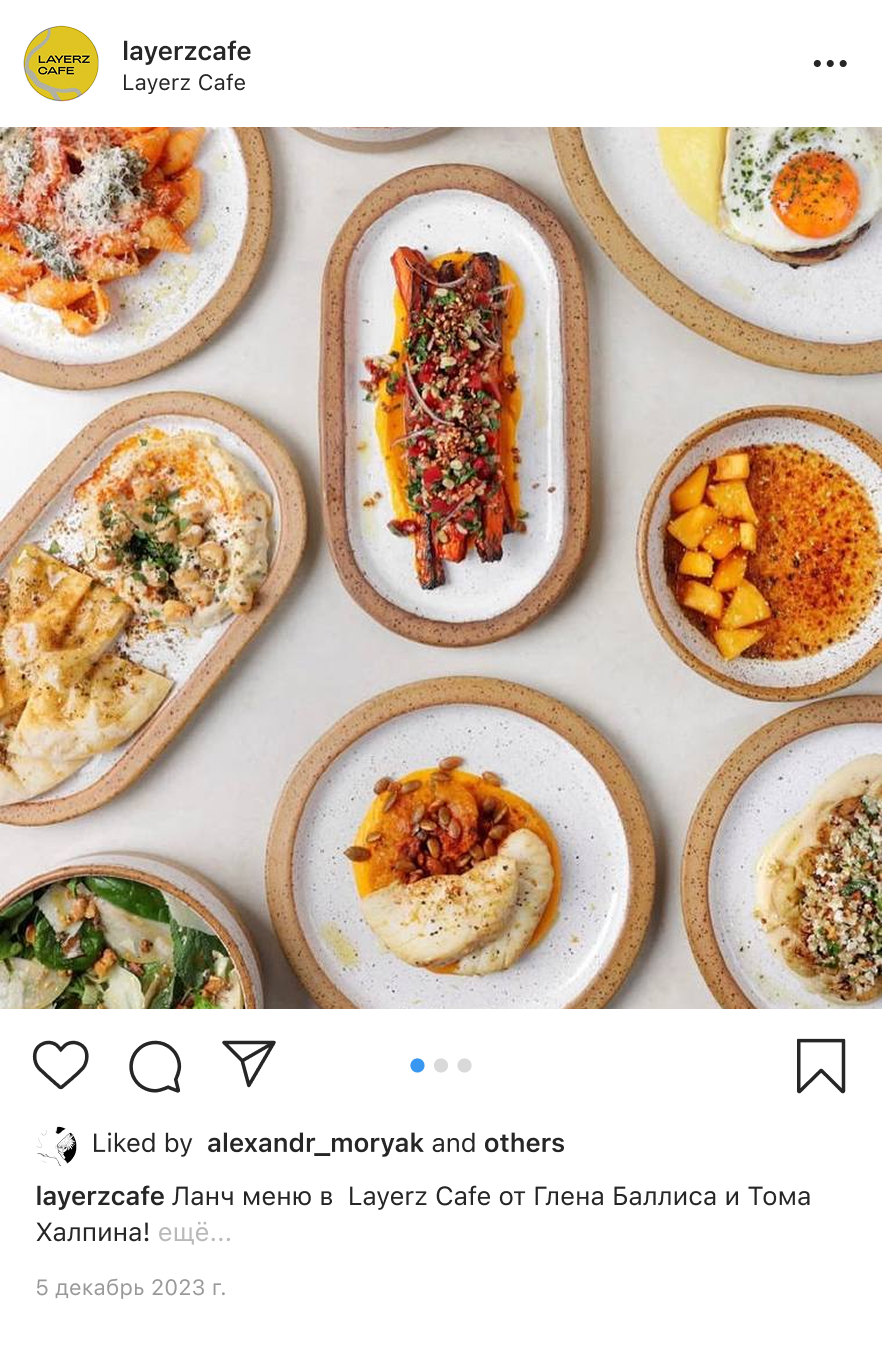The image size is (882, 1355).
Task: Open the layerzcafe name in the caption
Action: [x=100, y=1196]
